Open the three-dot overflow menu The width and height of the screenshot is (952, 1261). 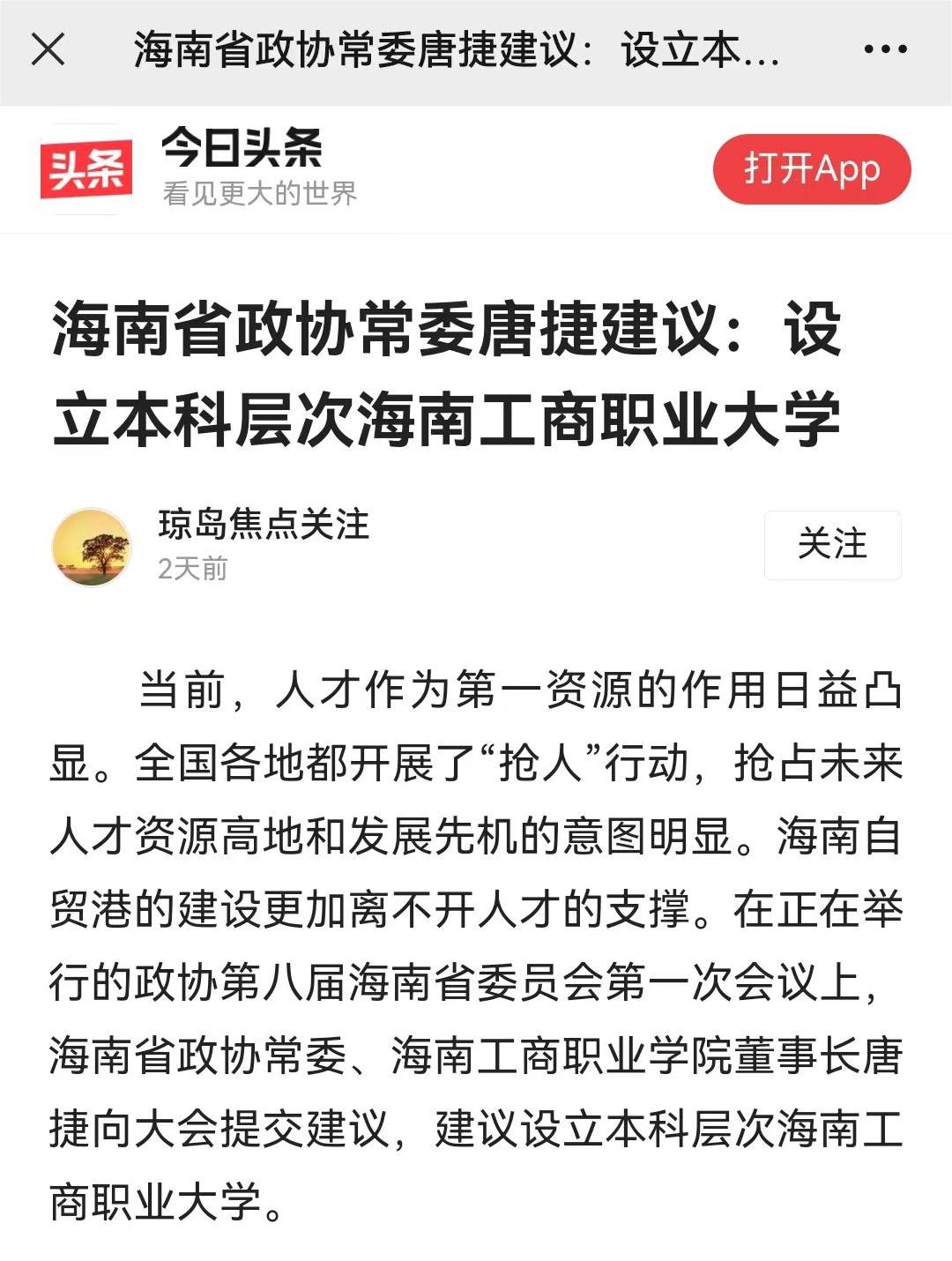pyautogui.click(x=885, y=49)
